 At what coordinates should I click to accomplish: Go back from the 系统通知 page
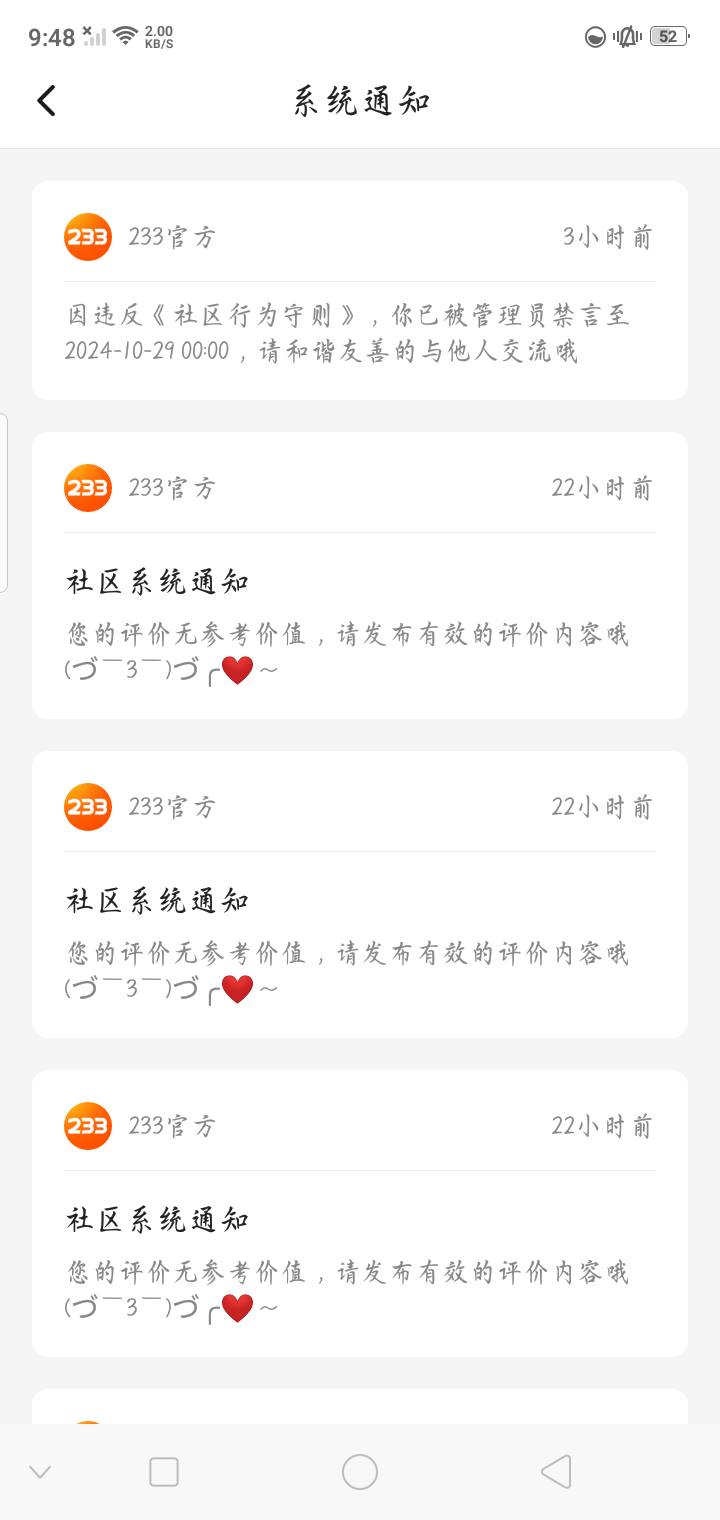tap(46, 100)
